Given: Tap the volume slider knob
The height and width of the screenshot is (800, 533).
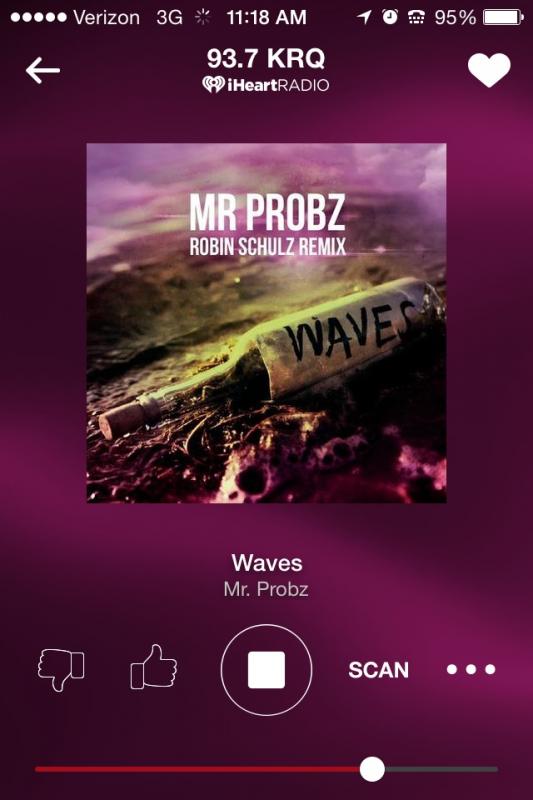Looking at the screenshot, I should (x=372, y=769).
